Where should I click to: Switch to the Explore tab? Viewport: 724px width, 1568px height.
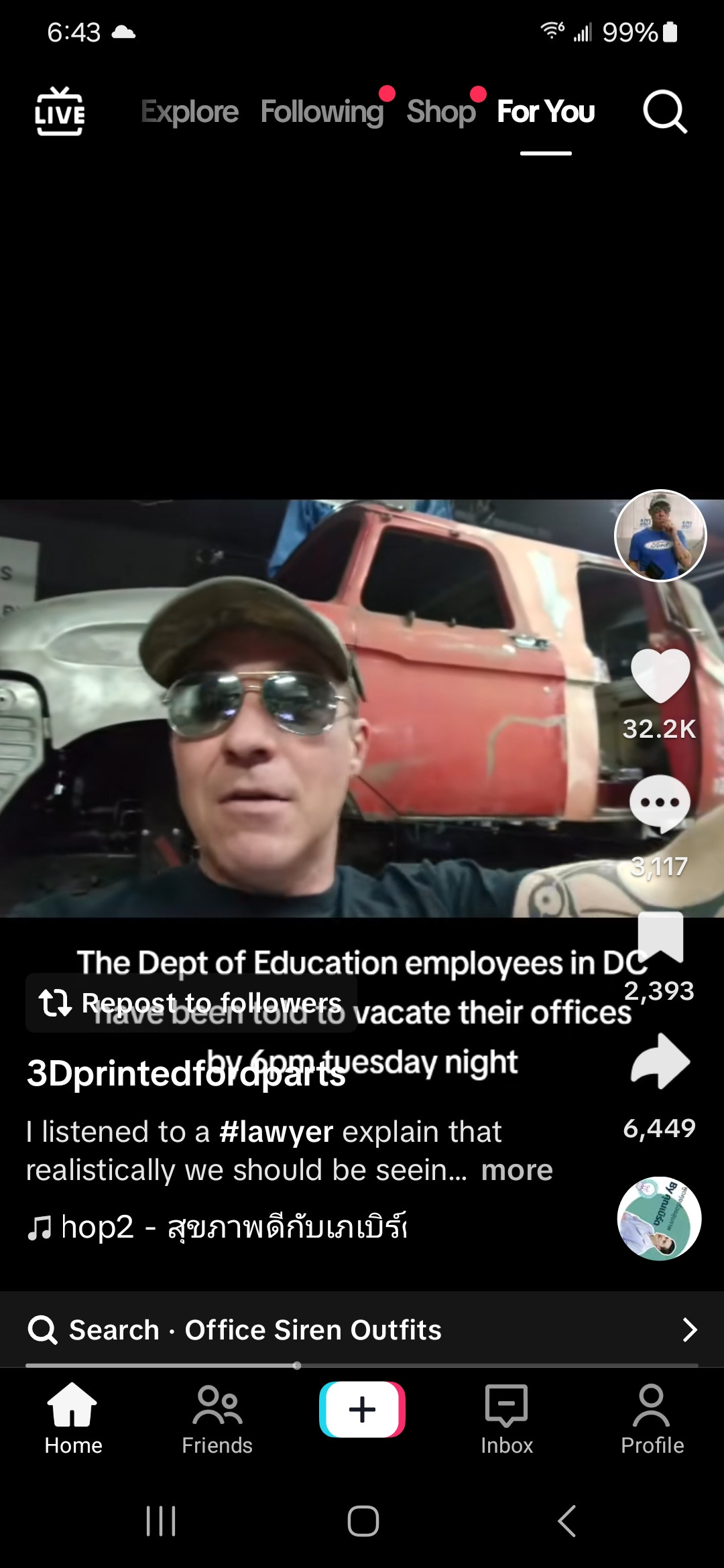coord(190,112)
